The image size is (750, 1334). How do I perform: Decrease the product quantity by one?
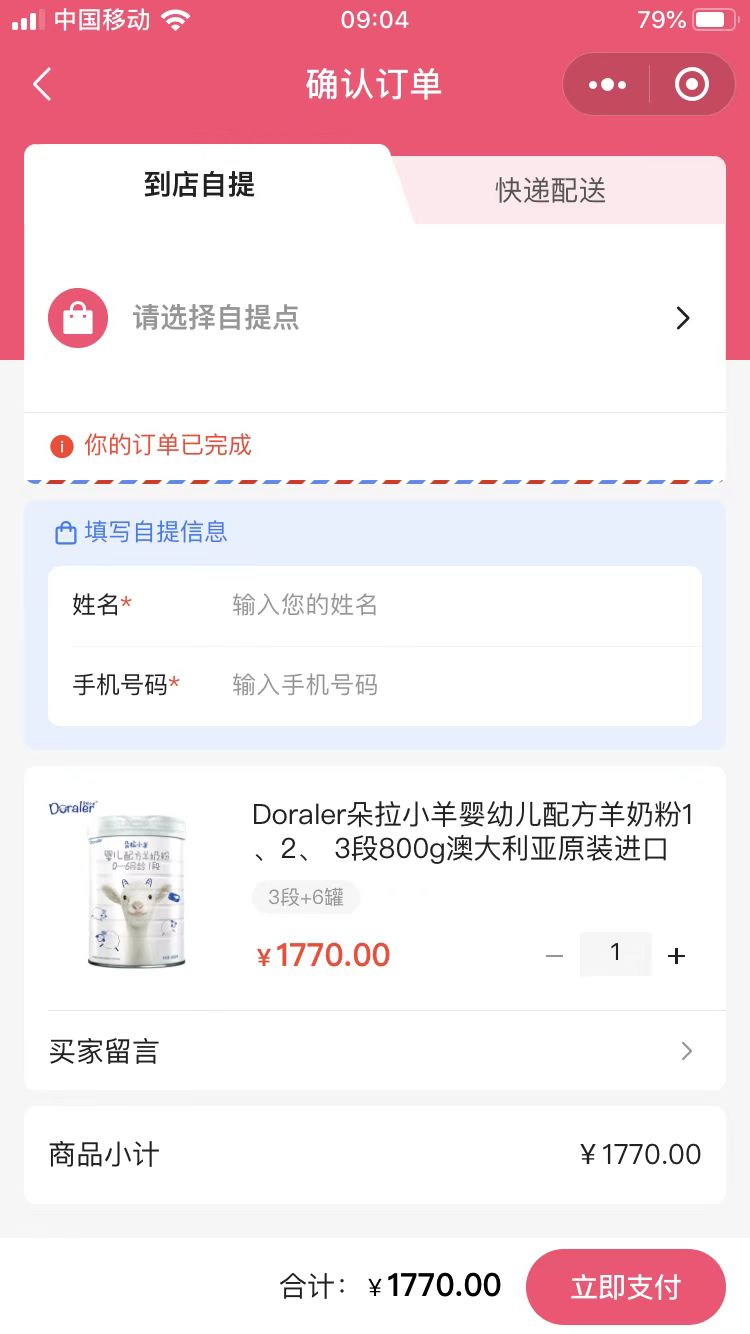click(x=554, y=956)
